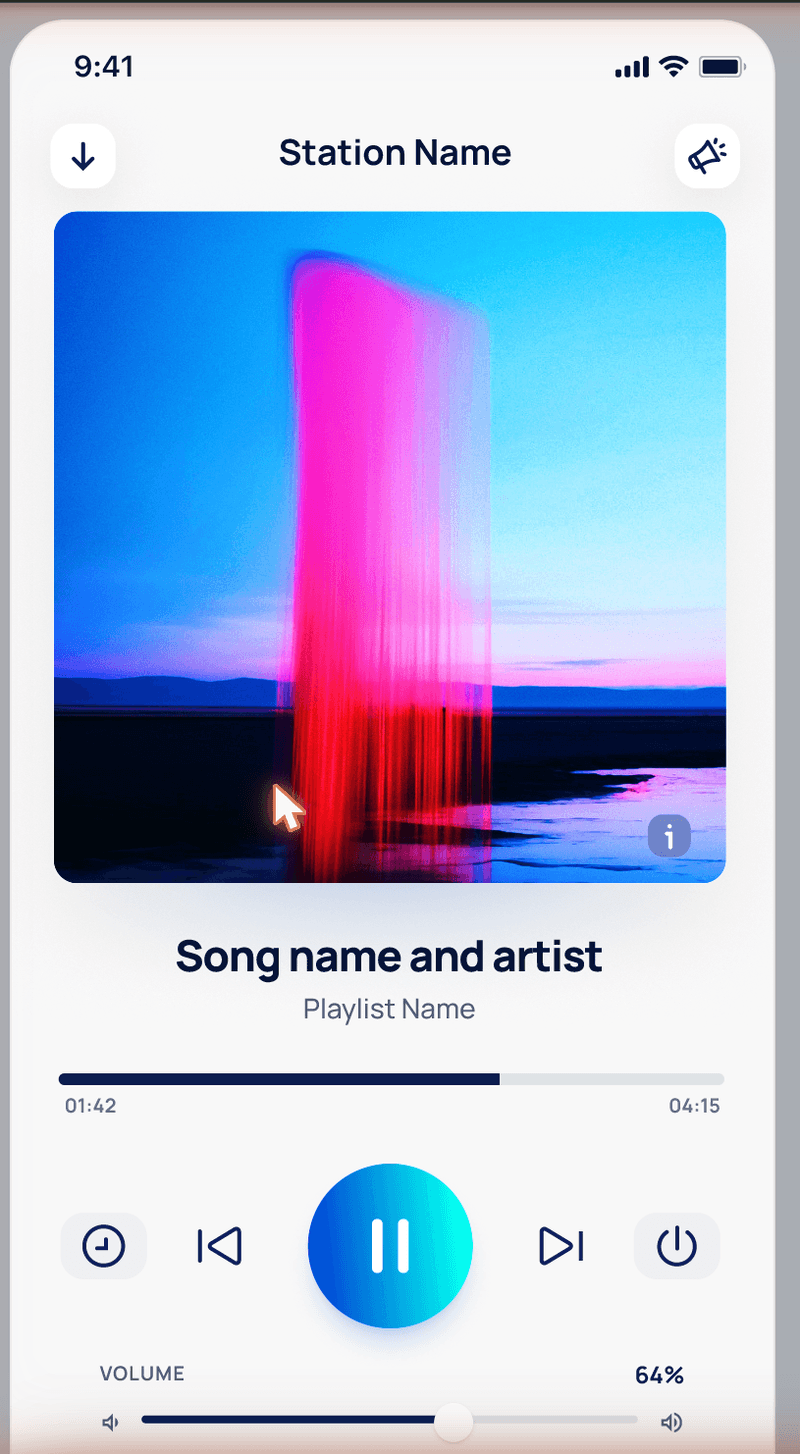Pause the current song
The image size is (800, 1454).
click(390, 1246)
